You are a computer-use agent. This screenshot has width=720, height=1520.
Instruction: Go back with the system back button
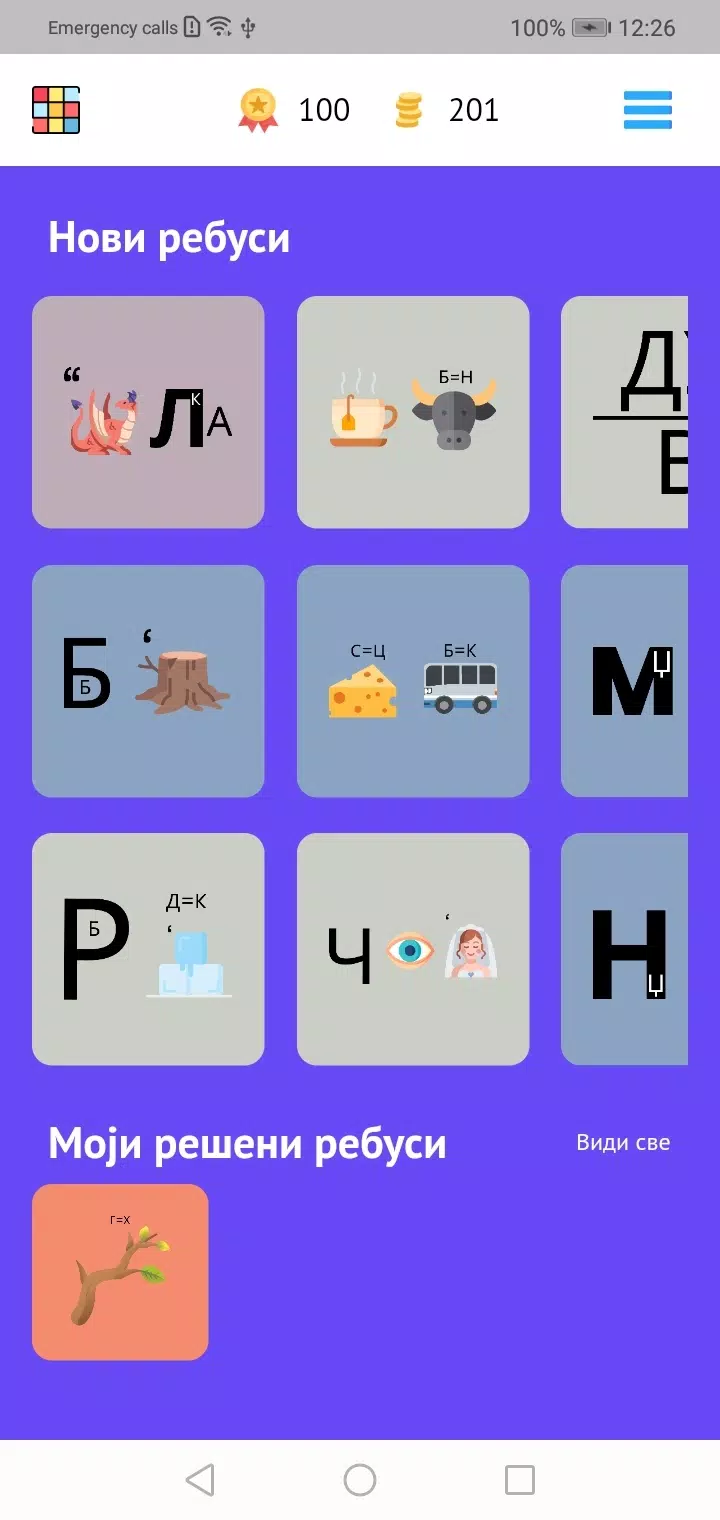coord(200,1480)
